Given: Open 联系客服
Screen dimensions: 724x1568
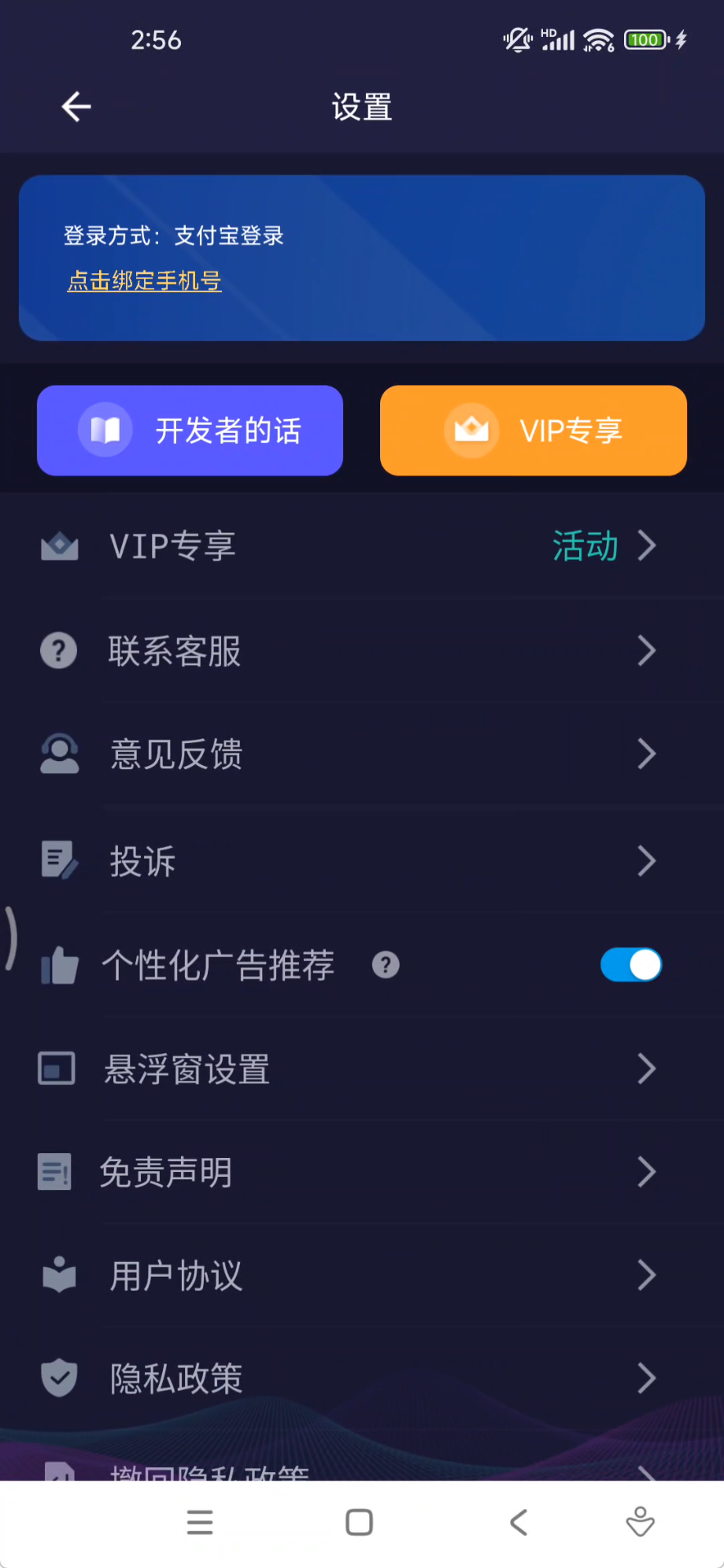Looking at the screenshot, I should click(362, 651).
